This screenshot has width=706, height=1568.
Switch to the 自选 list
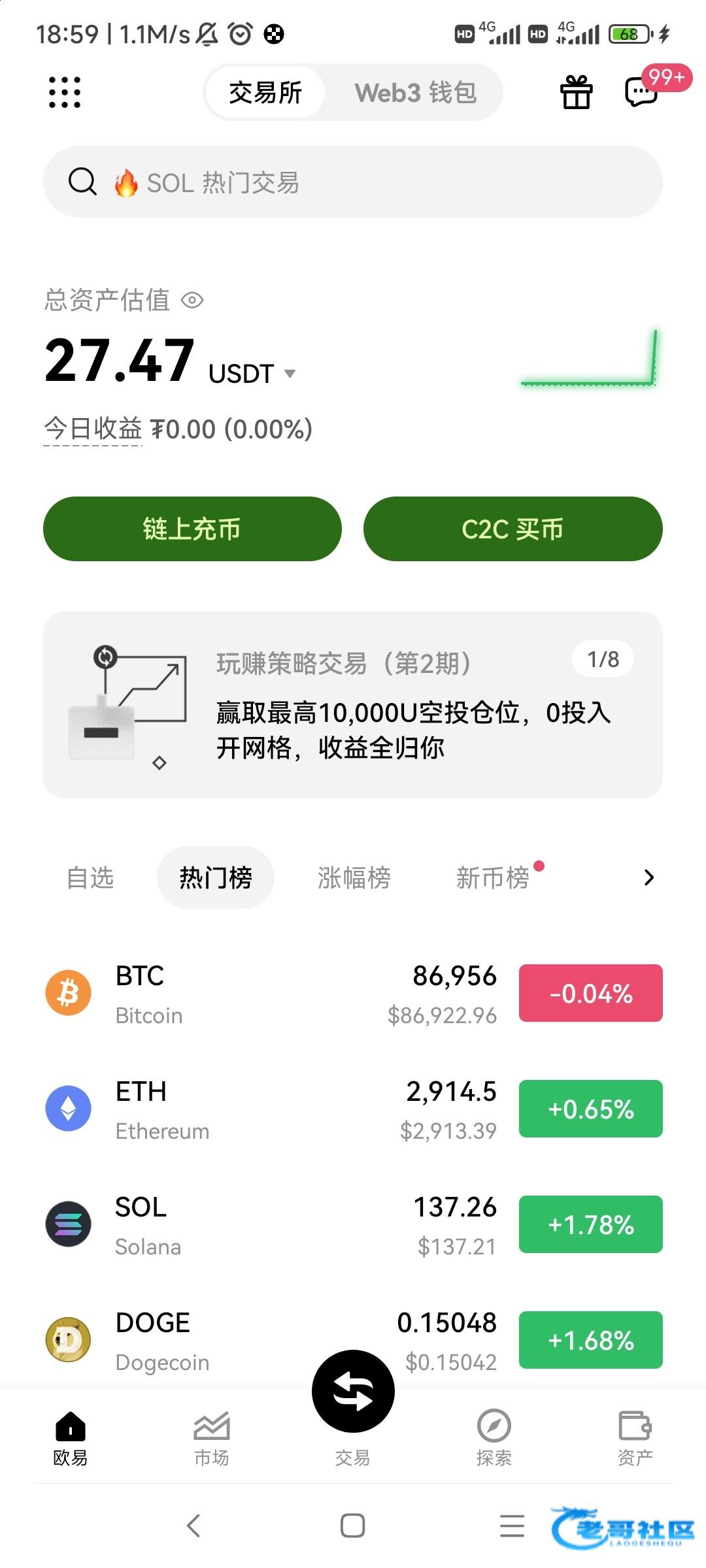click(x=91, y=877)
